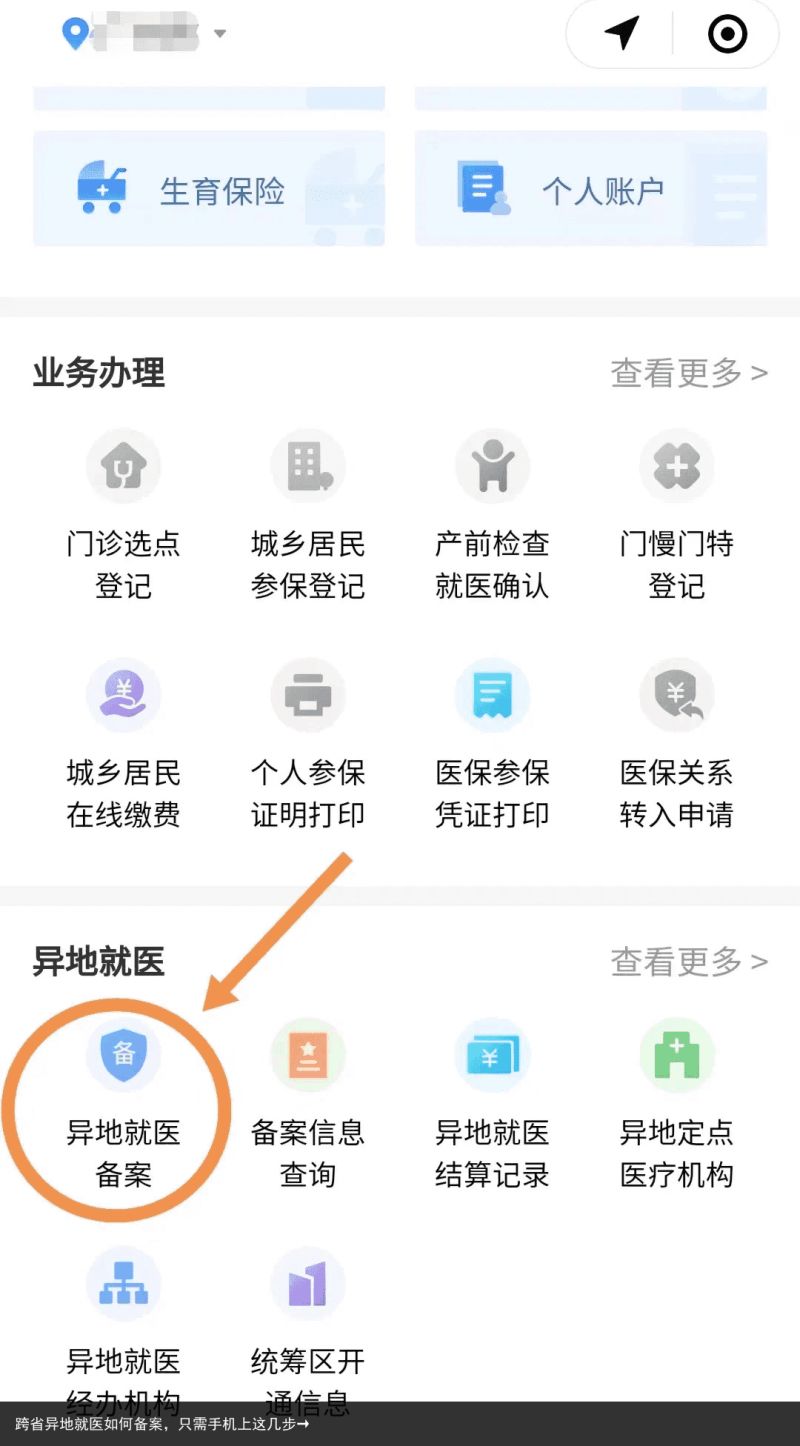This screenshot has height=1446, width=800.
Task: Tap the navigation arrow icon
Action: click(621, 34)
